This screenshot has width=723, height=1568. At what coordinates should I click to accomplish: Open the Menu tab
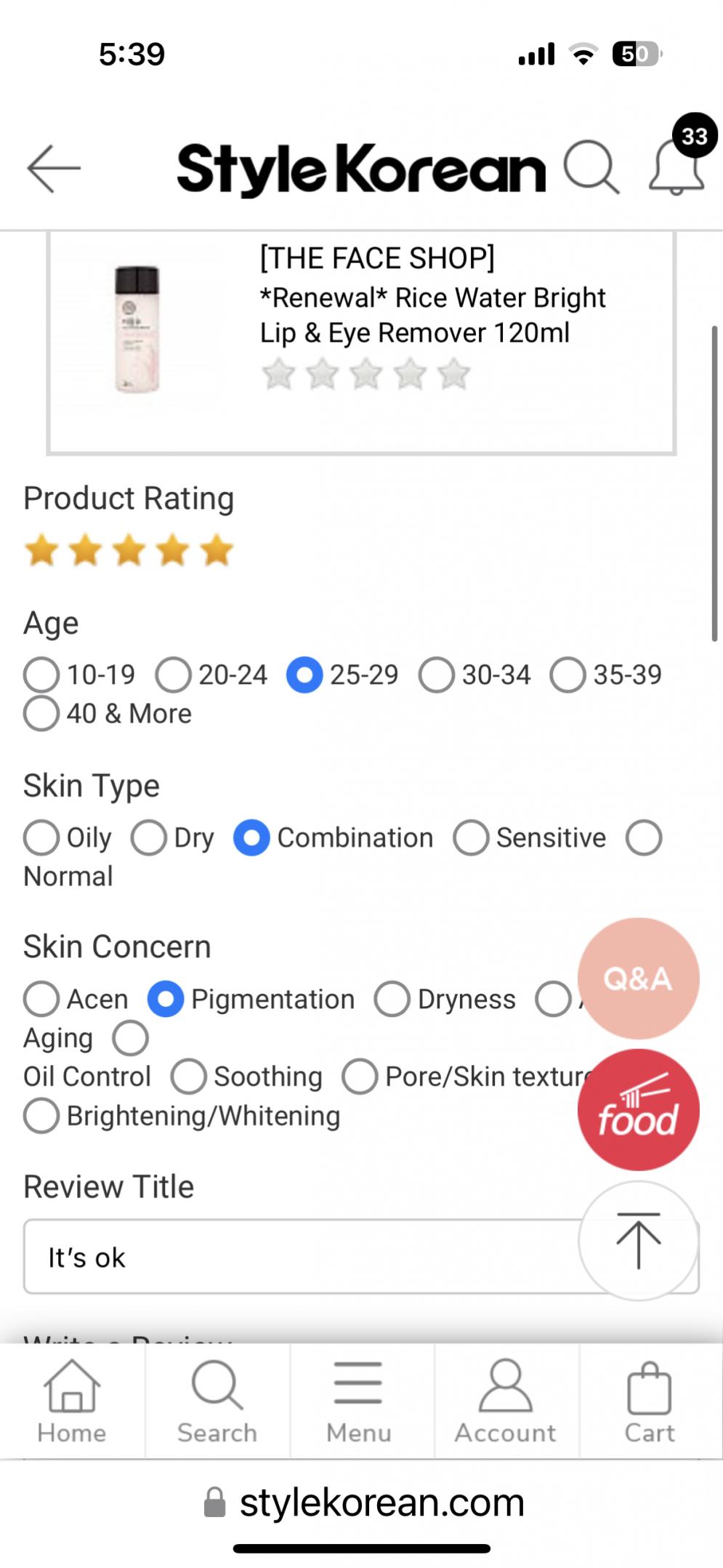(358, 1402)
